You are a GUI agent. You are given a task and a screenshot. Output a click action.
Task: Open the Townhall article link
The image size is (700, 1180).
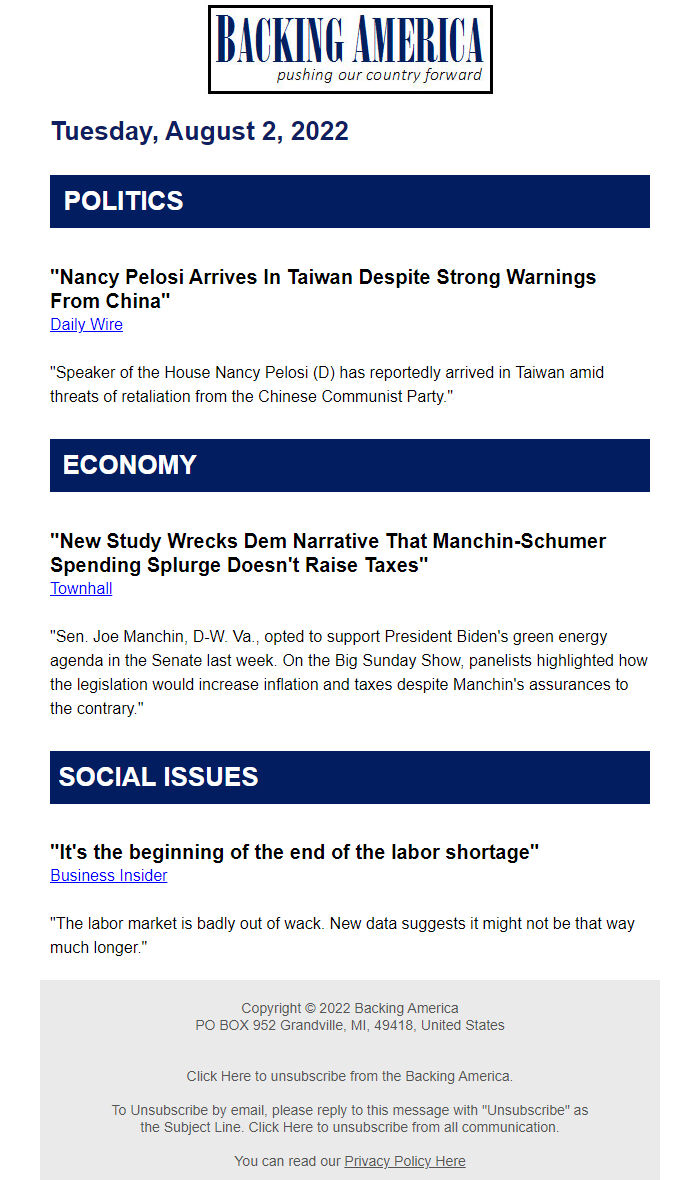point(81,588)
